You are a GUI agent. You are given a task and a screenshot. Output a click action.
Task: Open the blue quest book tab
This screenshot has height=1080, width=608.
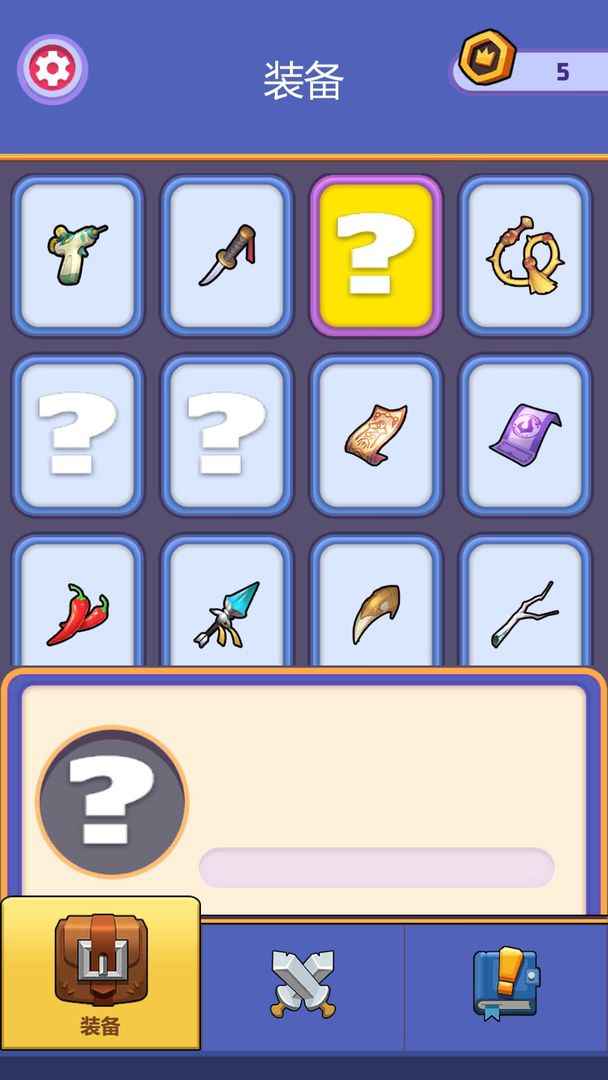click(506, 985)
